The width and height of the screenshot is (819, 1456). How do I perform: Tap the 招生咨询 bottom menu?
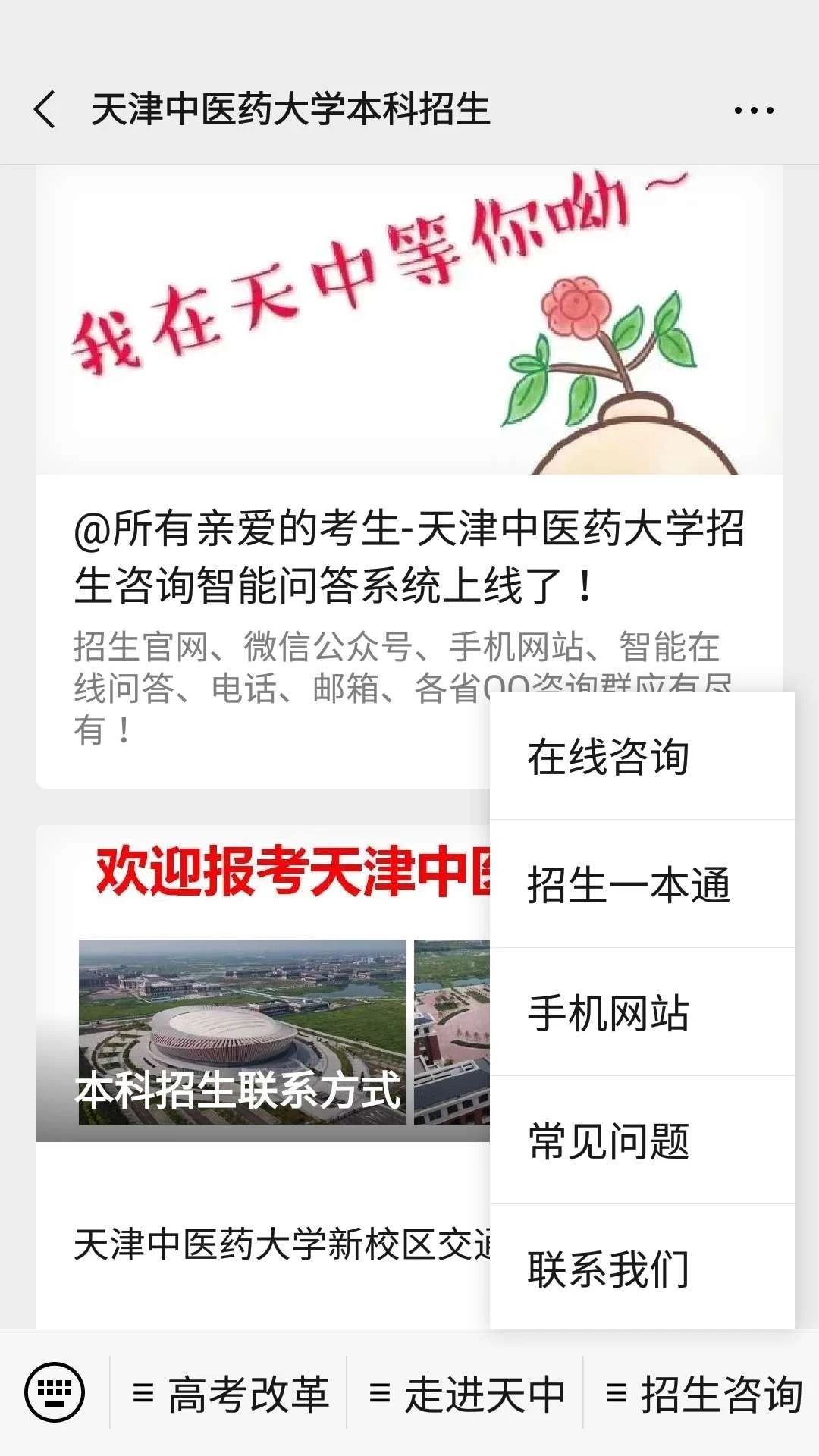pos(702,1394)
